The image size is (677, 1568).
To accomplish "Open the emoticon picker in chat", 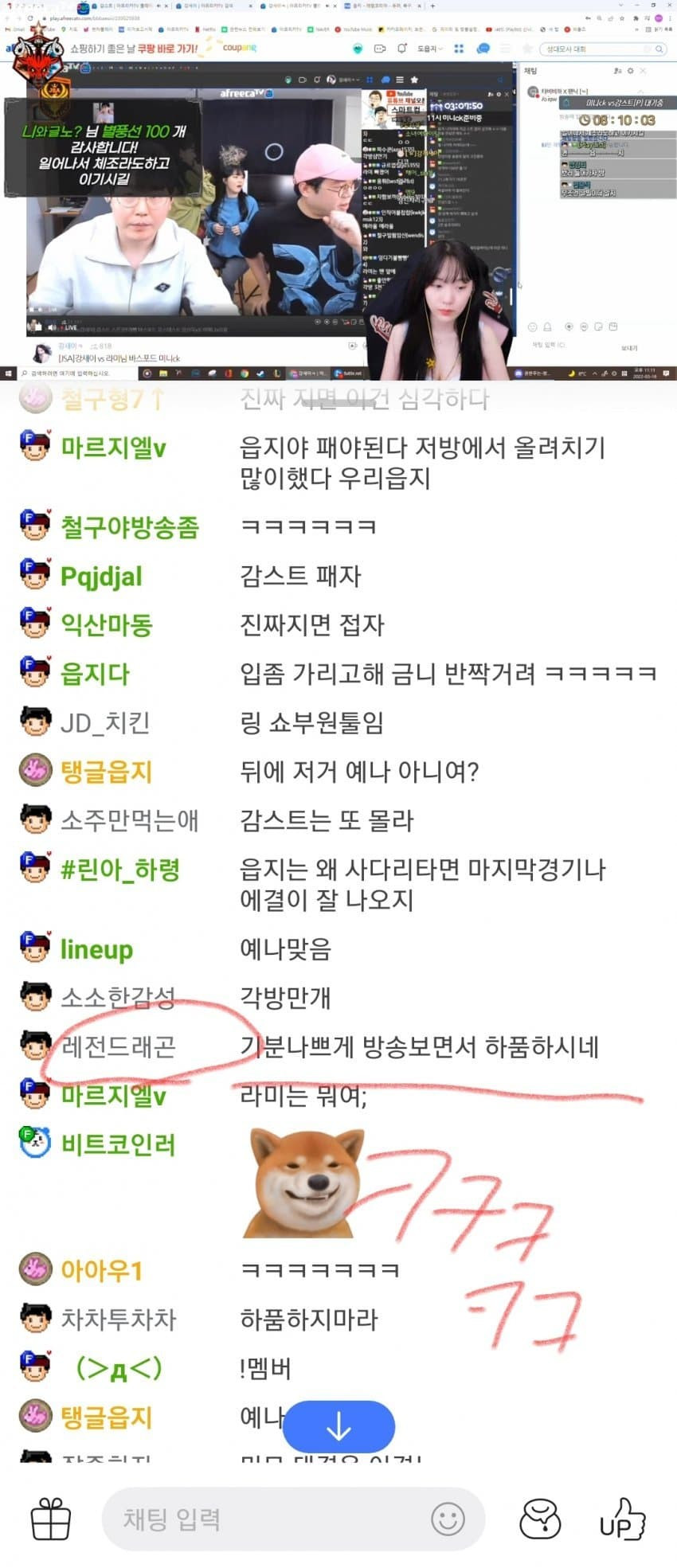I will point(448,1519).
